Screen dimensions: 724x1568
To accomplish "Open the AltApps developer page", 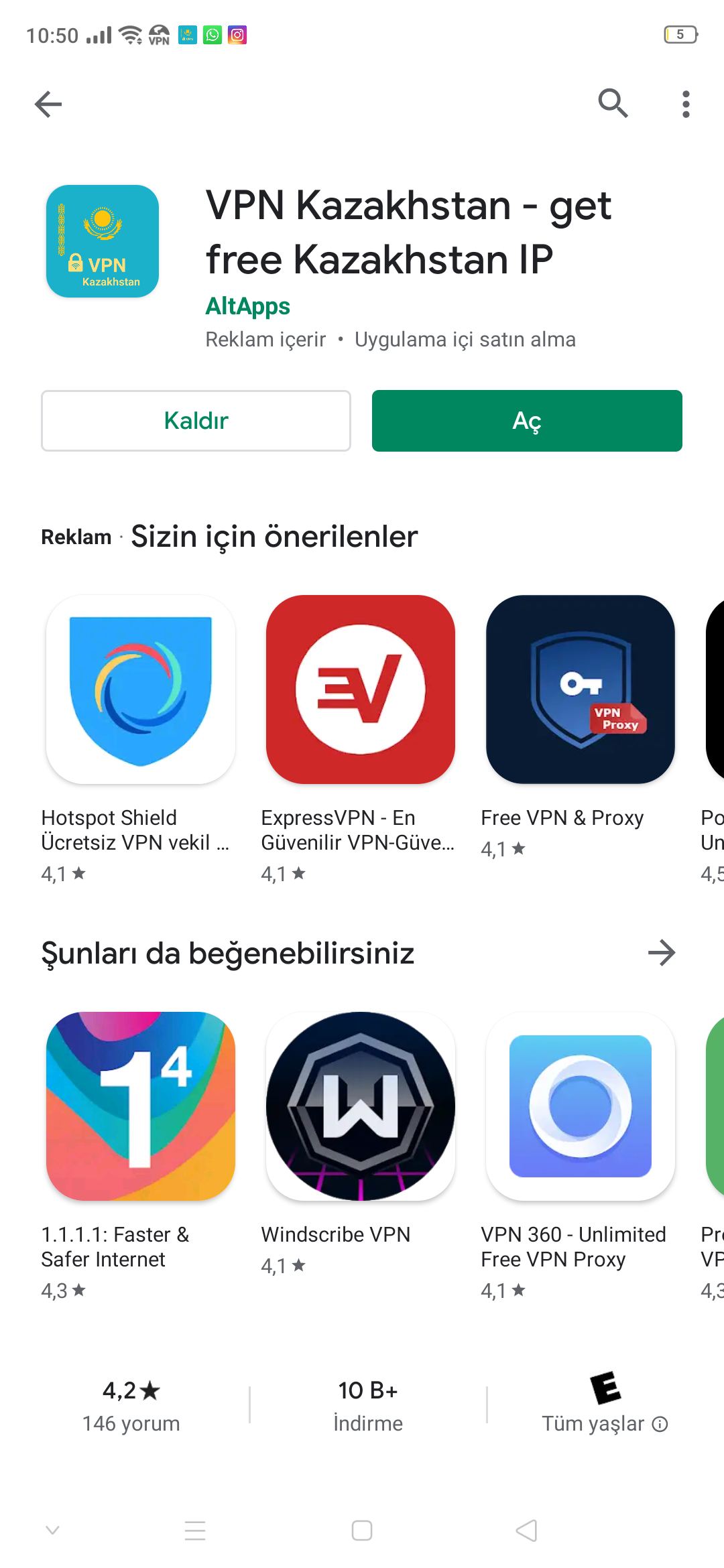I will [247, 306].
